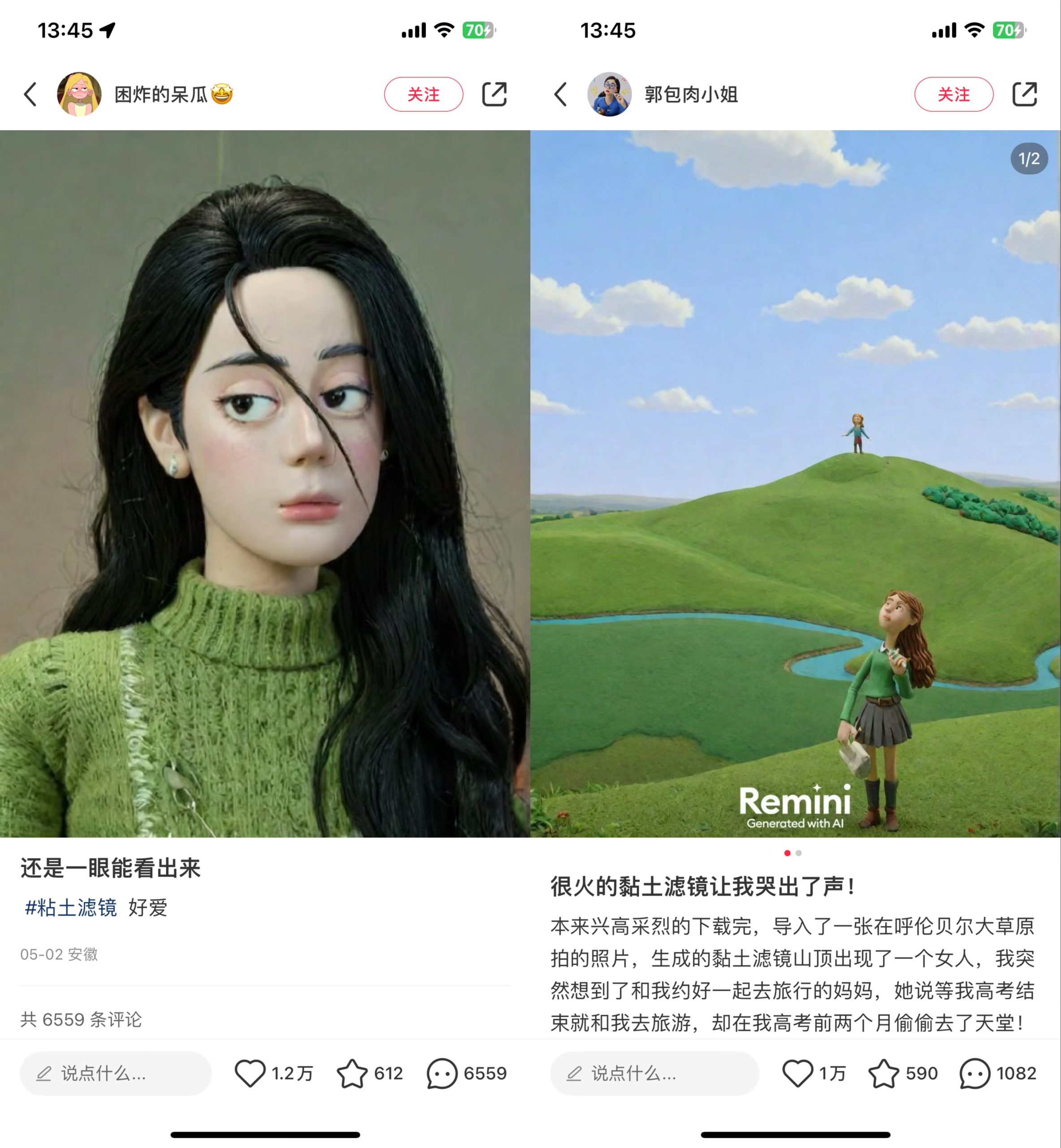The width and height of the screenshot is (1061, 1148).
Task: Open the #粘土滤镜 hashtag link
Action: tap(71, 907)
